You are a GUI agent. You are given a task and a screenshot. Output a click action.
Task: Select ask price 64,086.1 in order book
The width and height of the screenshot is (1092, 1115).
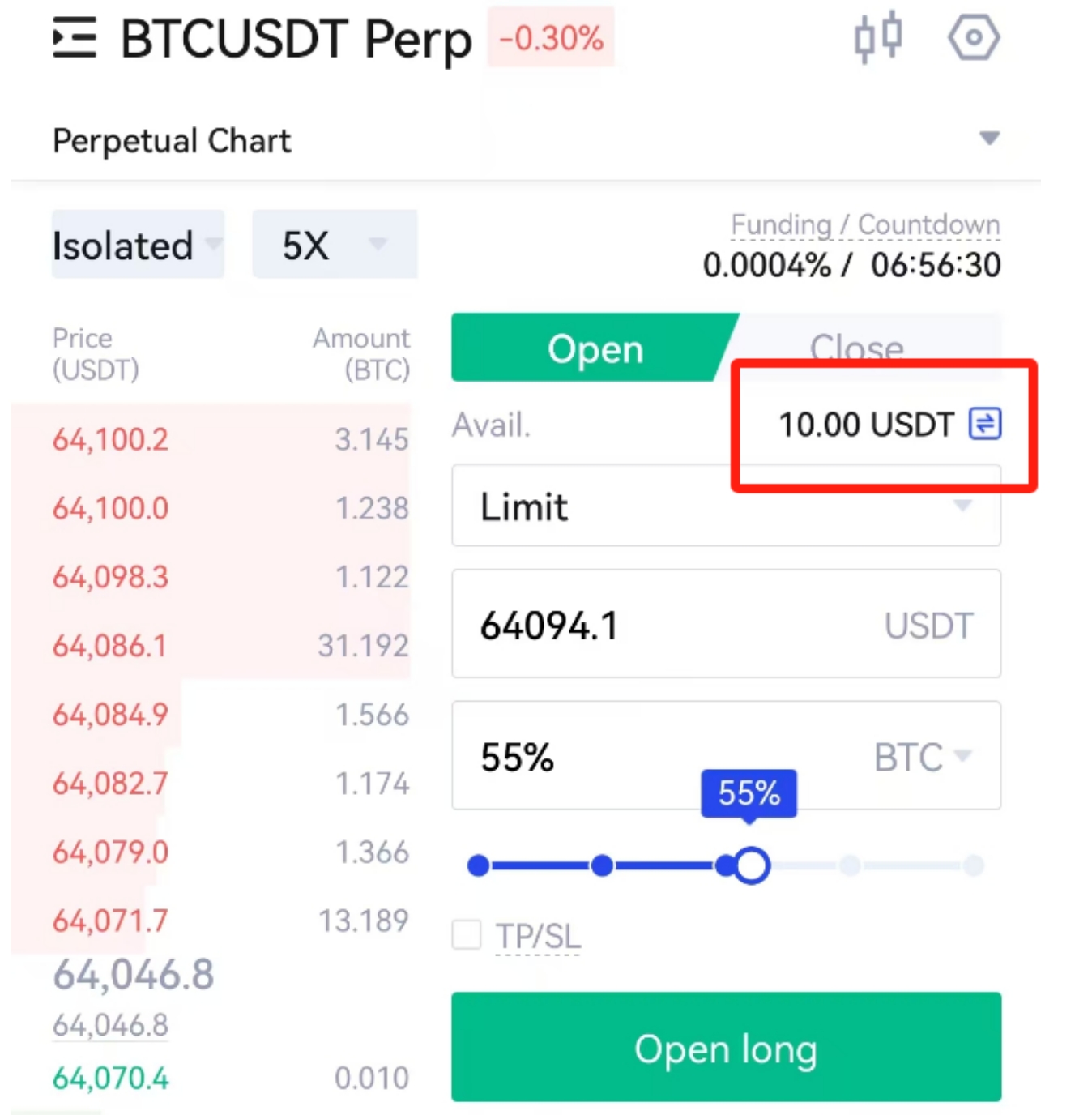click(111, 646)
